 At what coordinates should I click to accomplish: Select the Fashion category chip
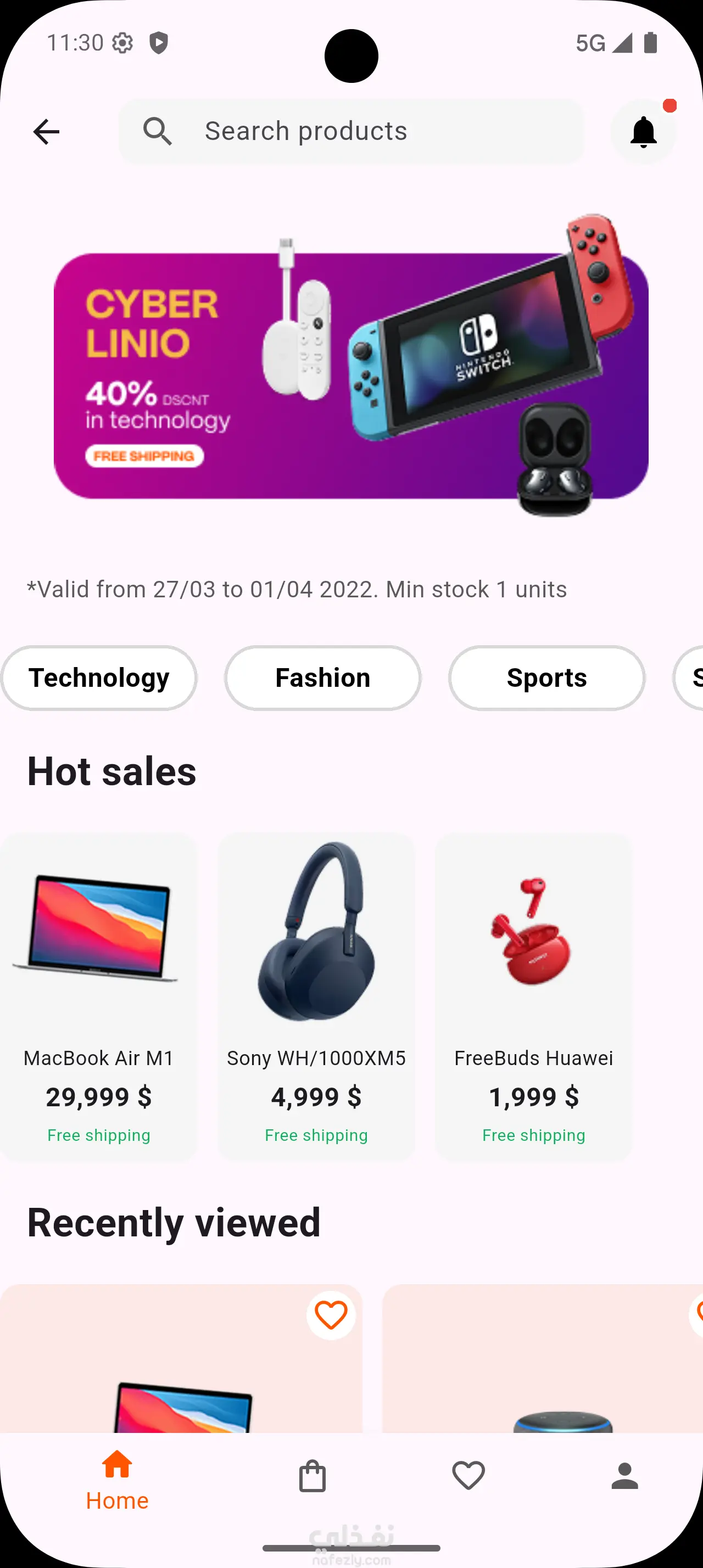click(322, 677)
